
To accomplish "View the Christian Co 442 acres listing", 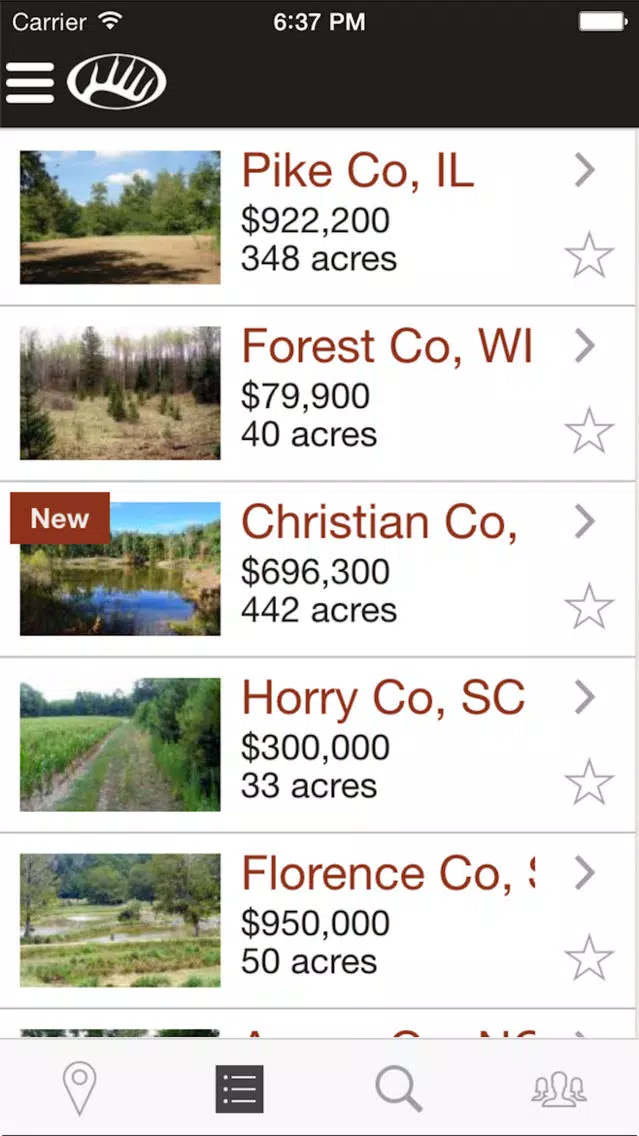I will (x=317, y=569).
